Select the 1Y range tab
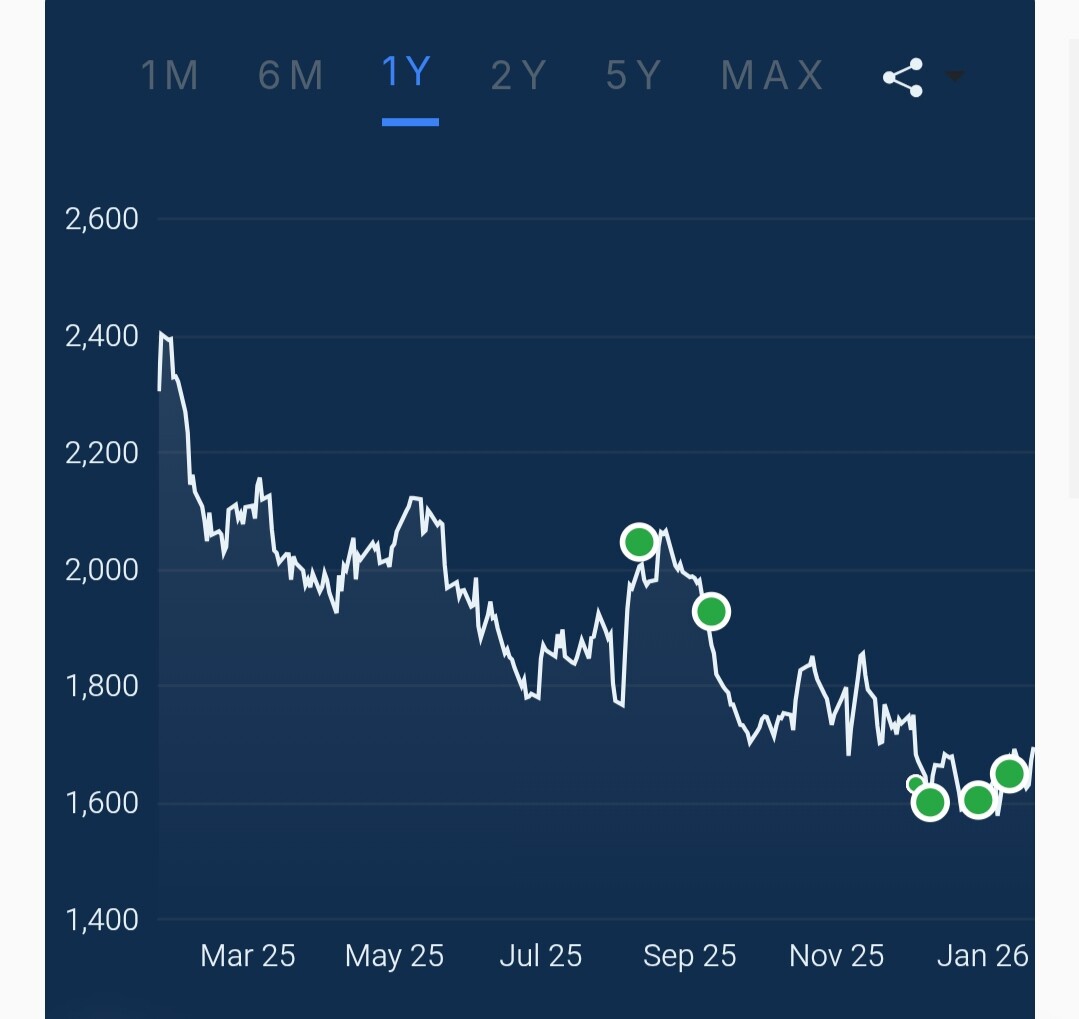This screenshot has height=1019, width=1079. point(408,74)
